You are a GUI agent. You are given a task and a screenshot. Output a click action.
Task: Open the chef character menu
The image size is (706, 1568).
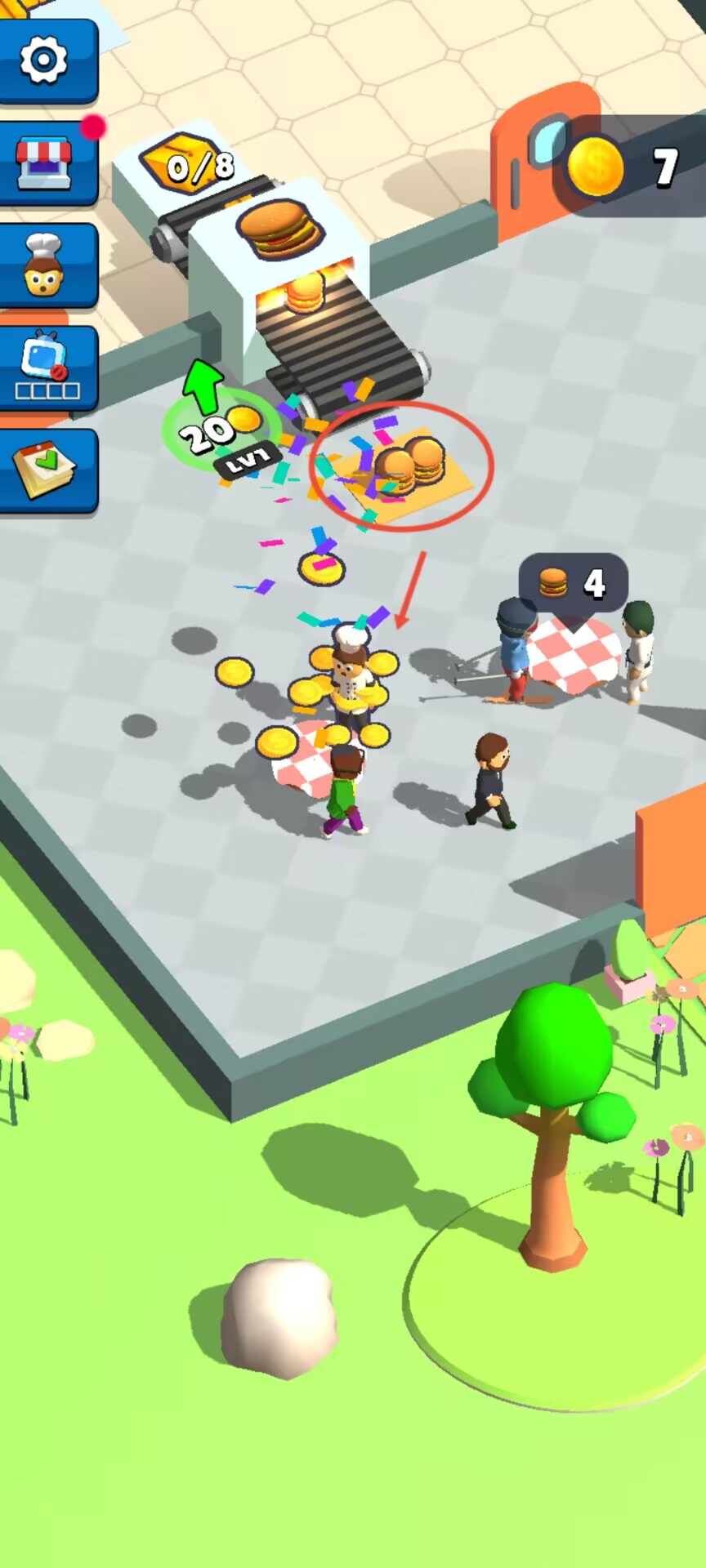tap(44, 265)
